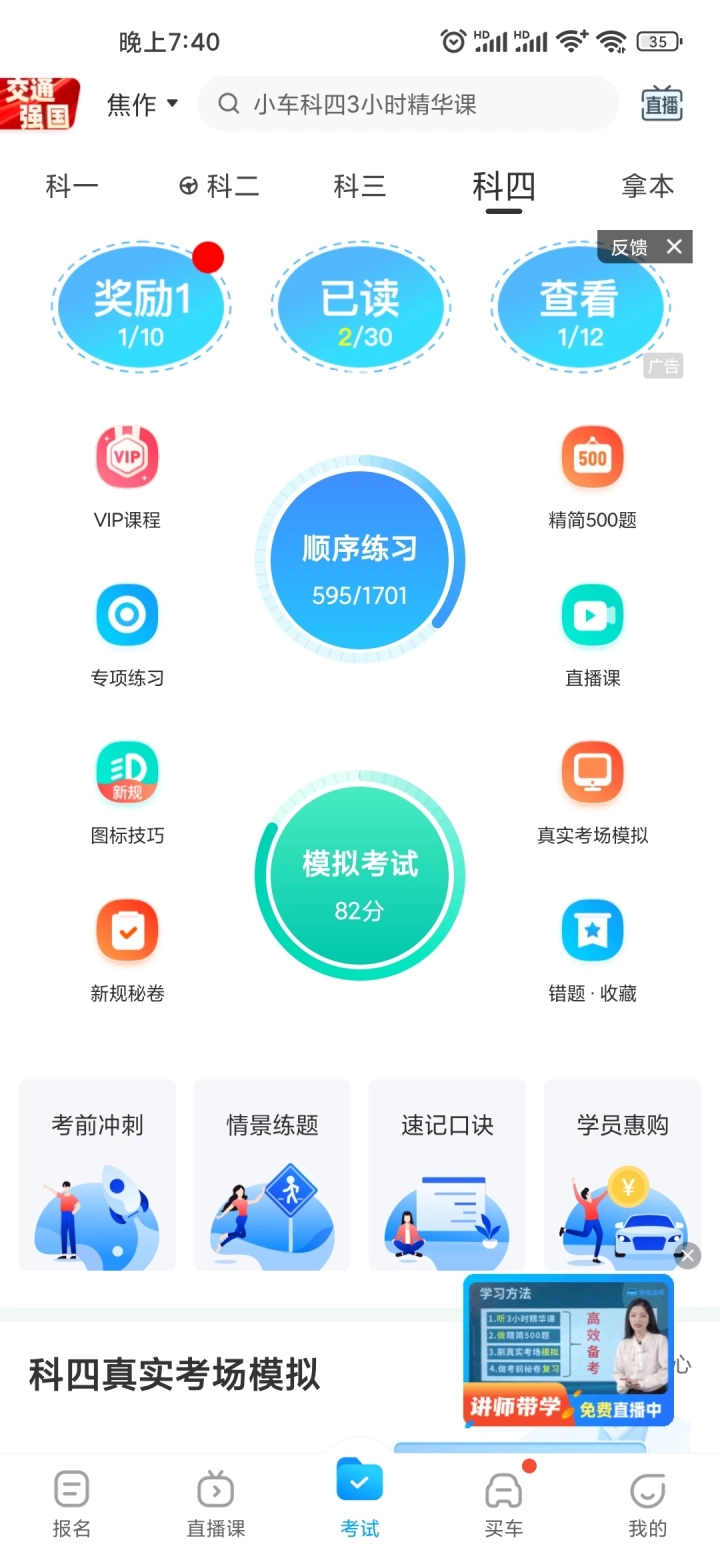The height and width of the screenshot is (1560, 720).
Task: Tap the 小车科四3小时精华课 search box
Action: (x=408, y=104)
